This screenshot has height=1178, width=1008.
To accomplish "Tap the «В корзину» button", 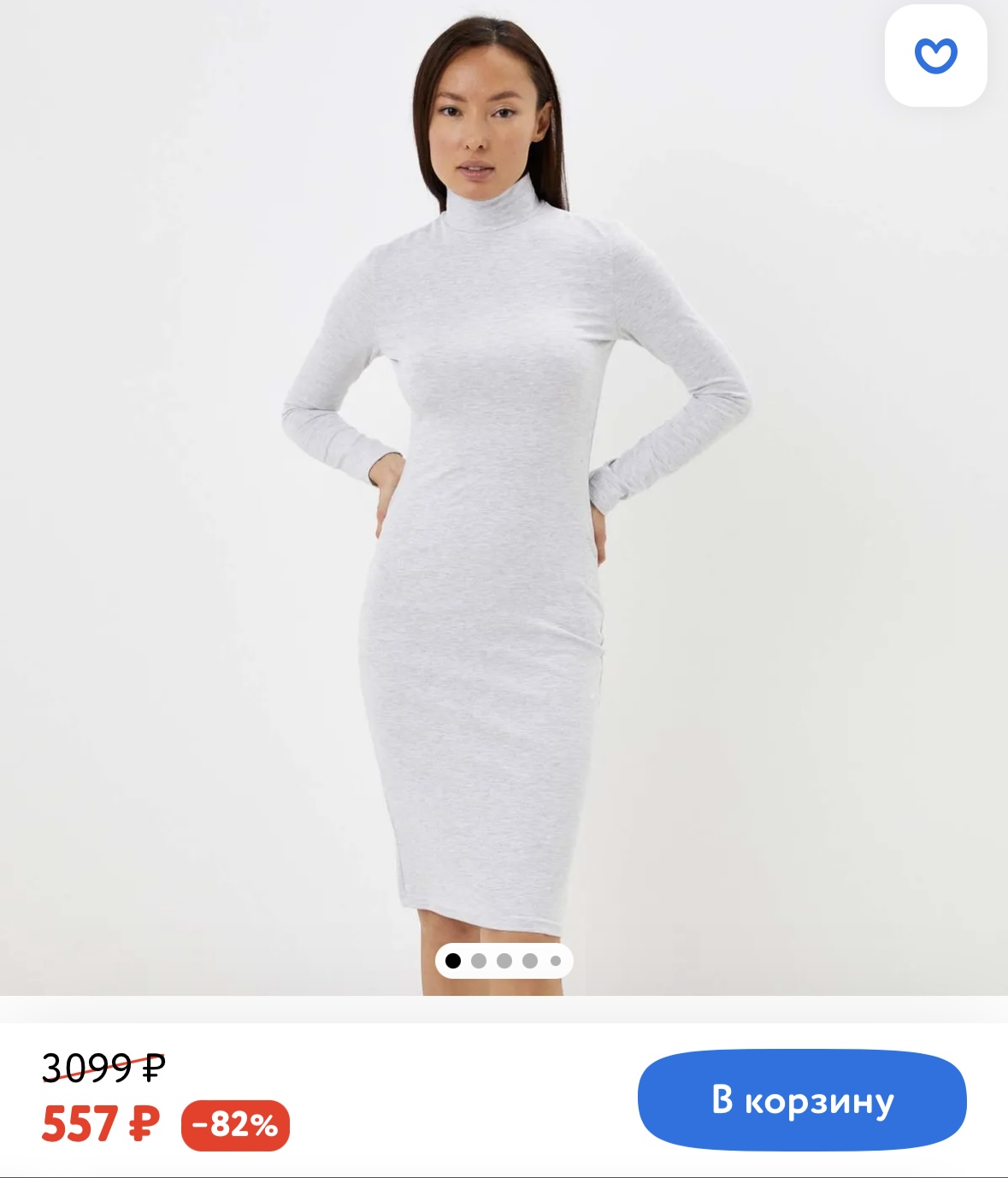I will pos(802,1100).
